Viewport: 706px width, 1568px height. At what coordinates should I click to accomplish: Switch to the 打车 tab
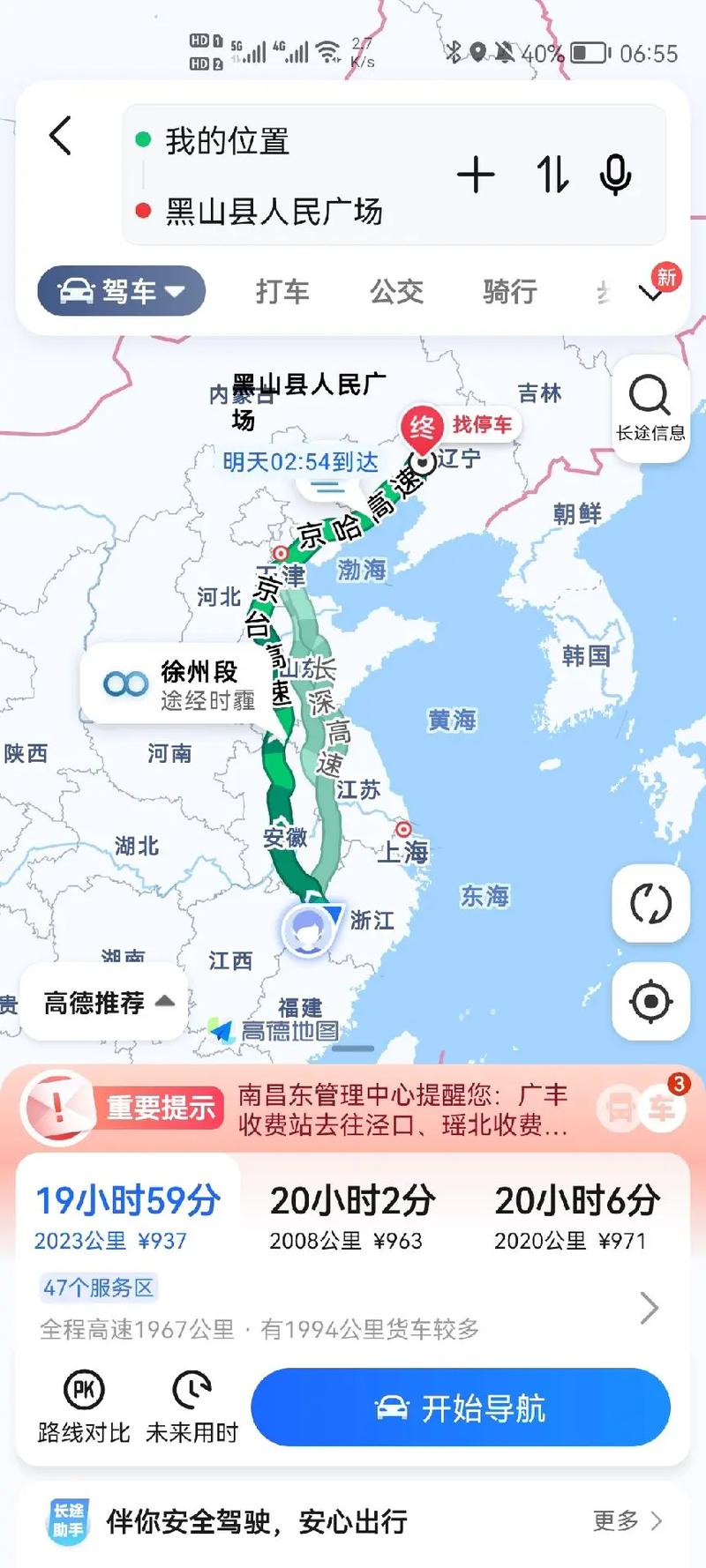tap(282, 291)
